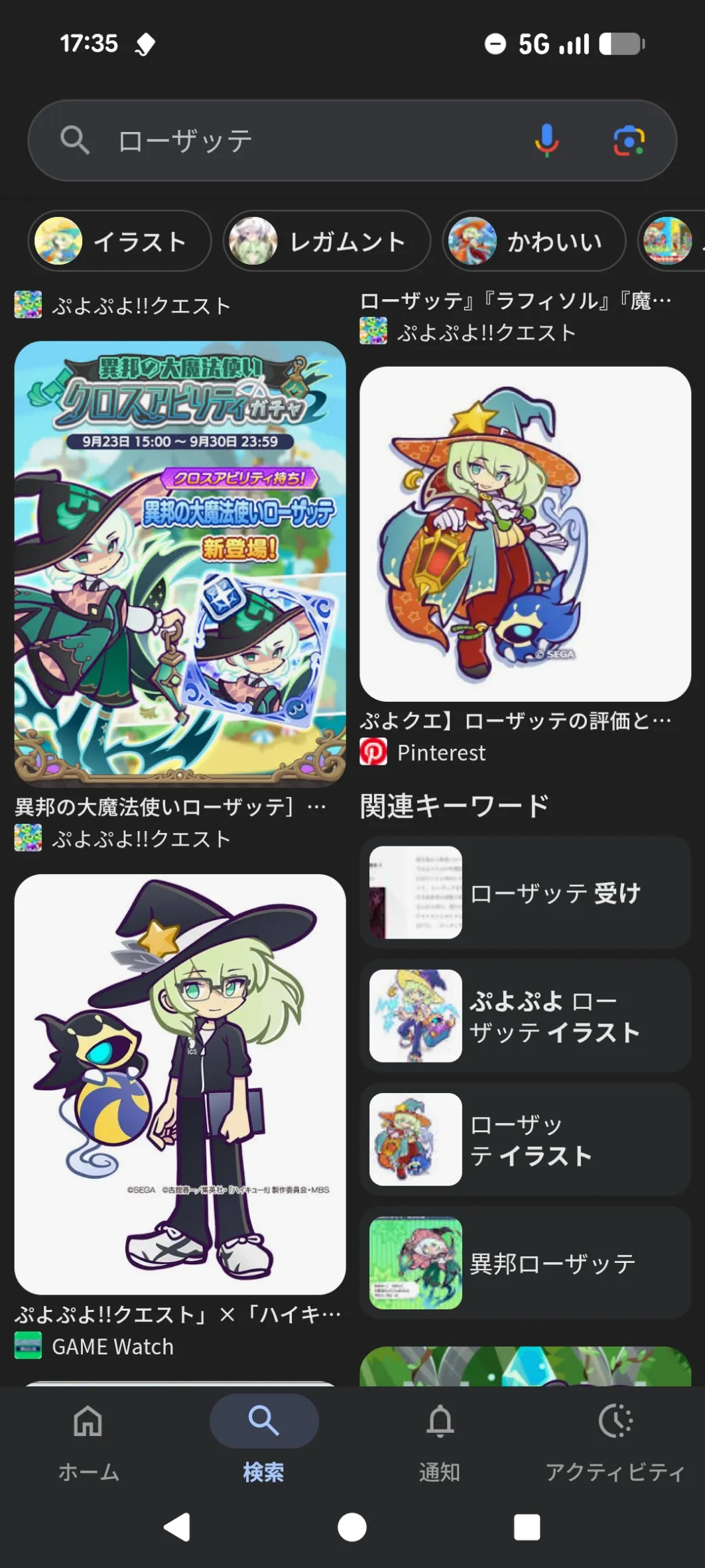This screenshot has height=1568, width=705.
Task: Open the Pinterest ローザッテ character image
Action: [x=525, y=534]
